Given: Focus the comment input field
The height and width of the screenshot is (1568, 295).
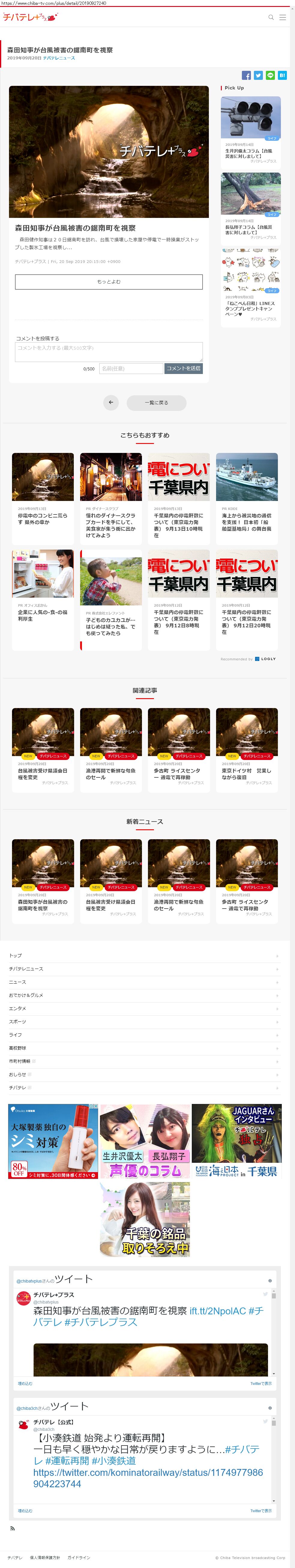Looking at the screenshot, I should click(108, 351).
